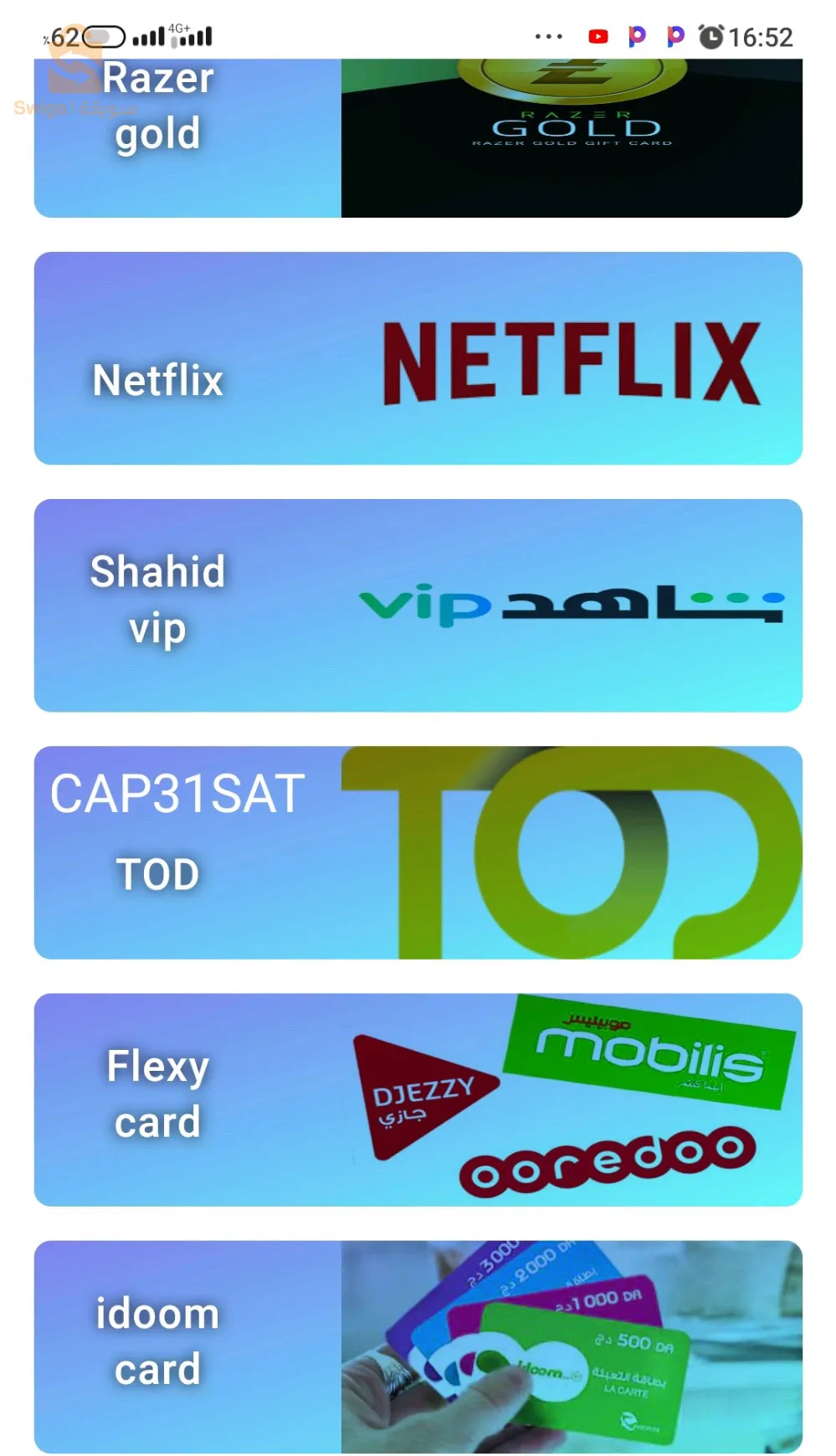This screenshot has width=836, height=1456.
Task: Tap the three-dot notifications indicator
Action: (548, 36)
